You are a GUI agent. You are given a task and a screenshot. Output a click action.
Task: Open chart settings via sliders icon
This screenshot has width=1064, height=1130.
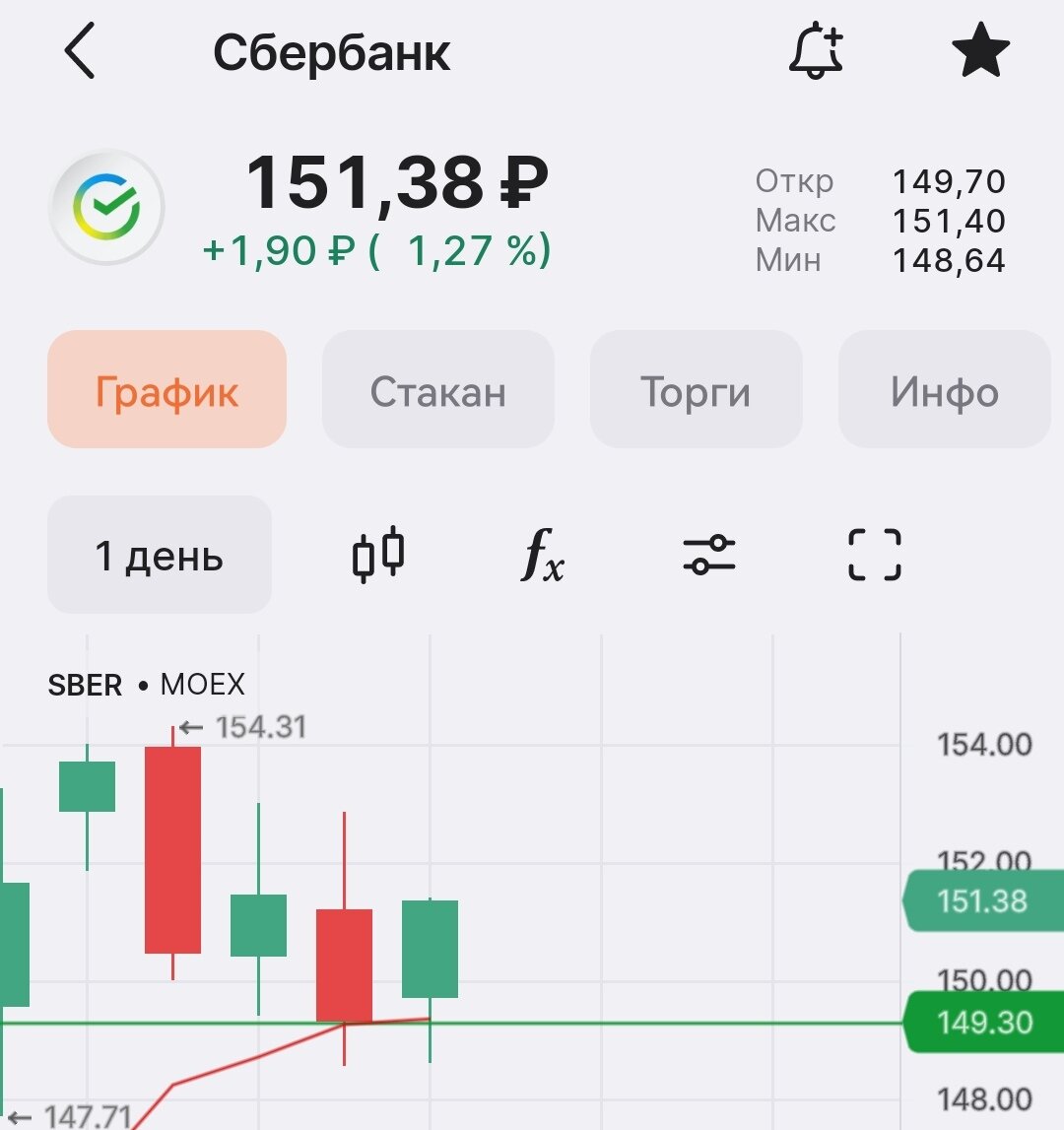(710, 555)
